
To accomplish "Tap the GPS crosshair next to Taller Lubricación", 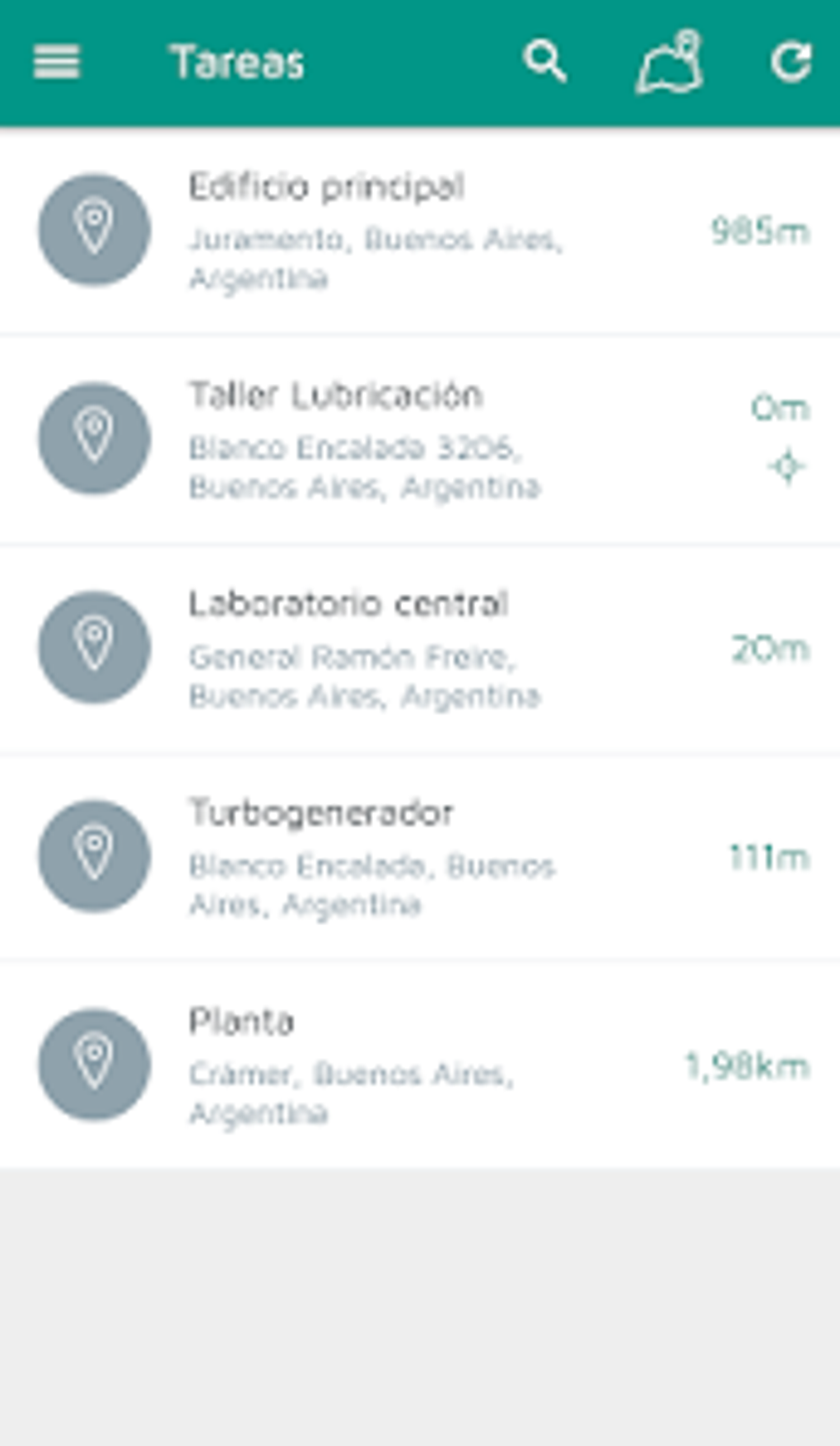I will tap(788, 466).
